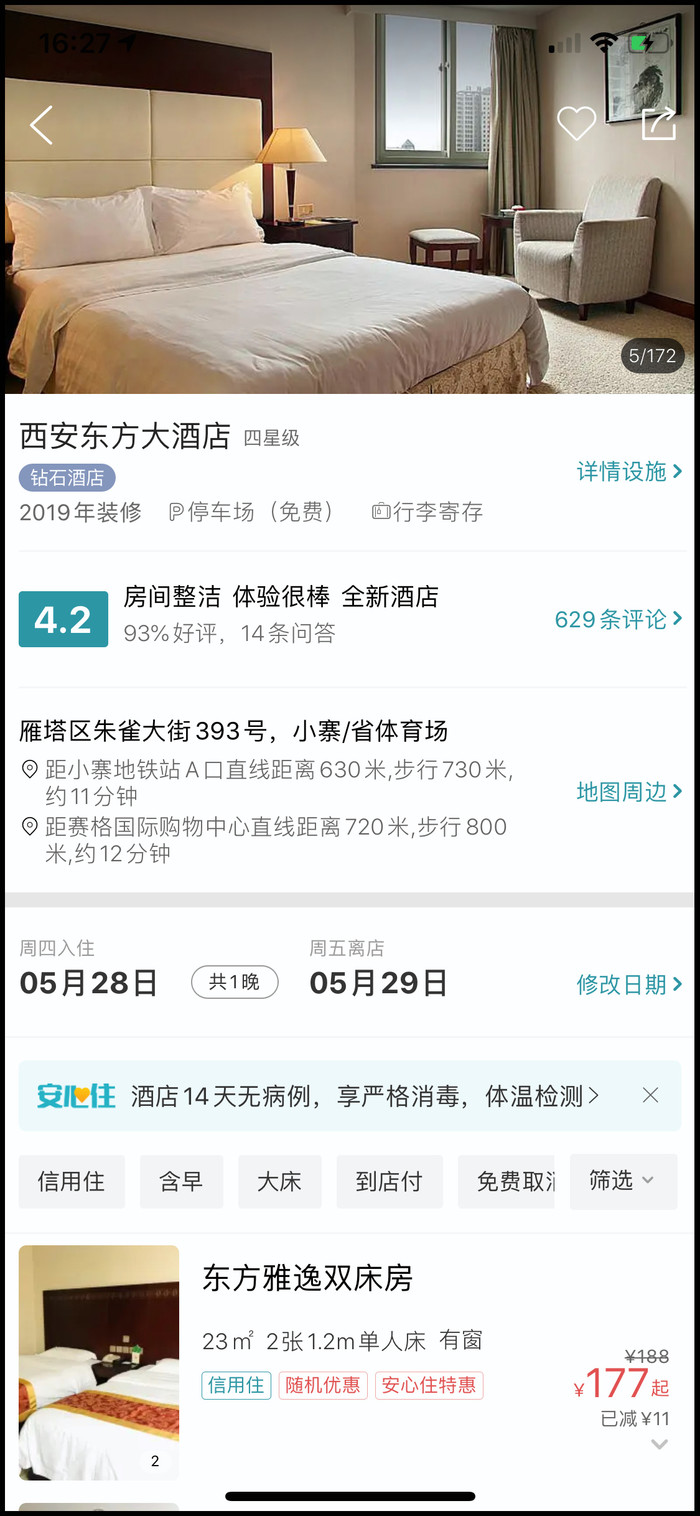700x1516 pixels.
Task: View the 629条评论 reviews
Action: click(x=618, y=619)
